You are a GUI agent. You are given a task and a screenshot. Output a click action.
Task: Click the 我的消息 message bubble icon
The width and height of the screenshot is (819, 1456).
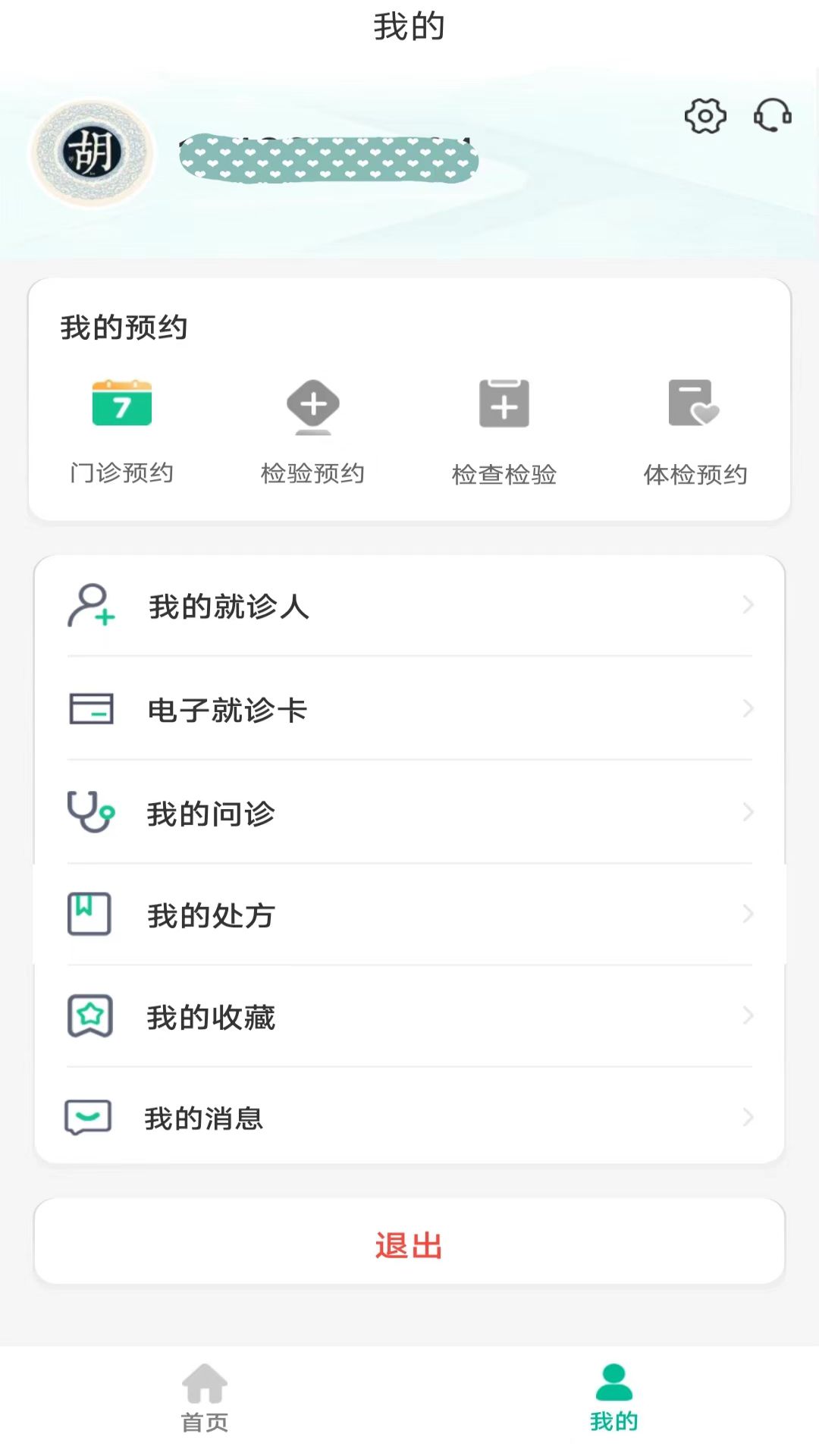[89, 1117]
